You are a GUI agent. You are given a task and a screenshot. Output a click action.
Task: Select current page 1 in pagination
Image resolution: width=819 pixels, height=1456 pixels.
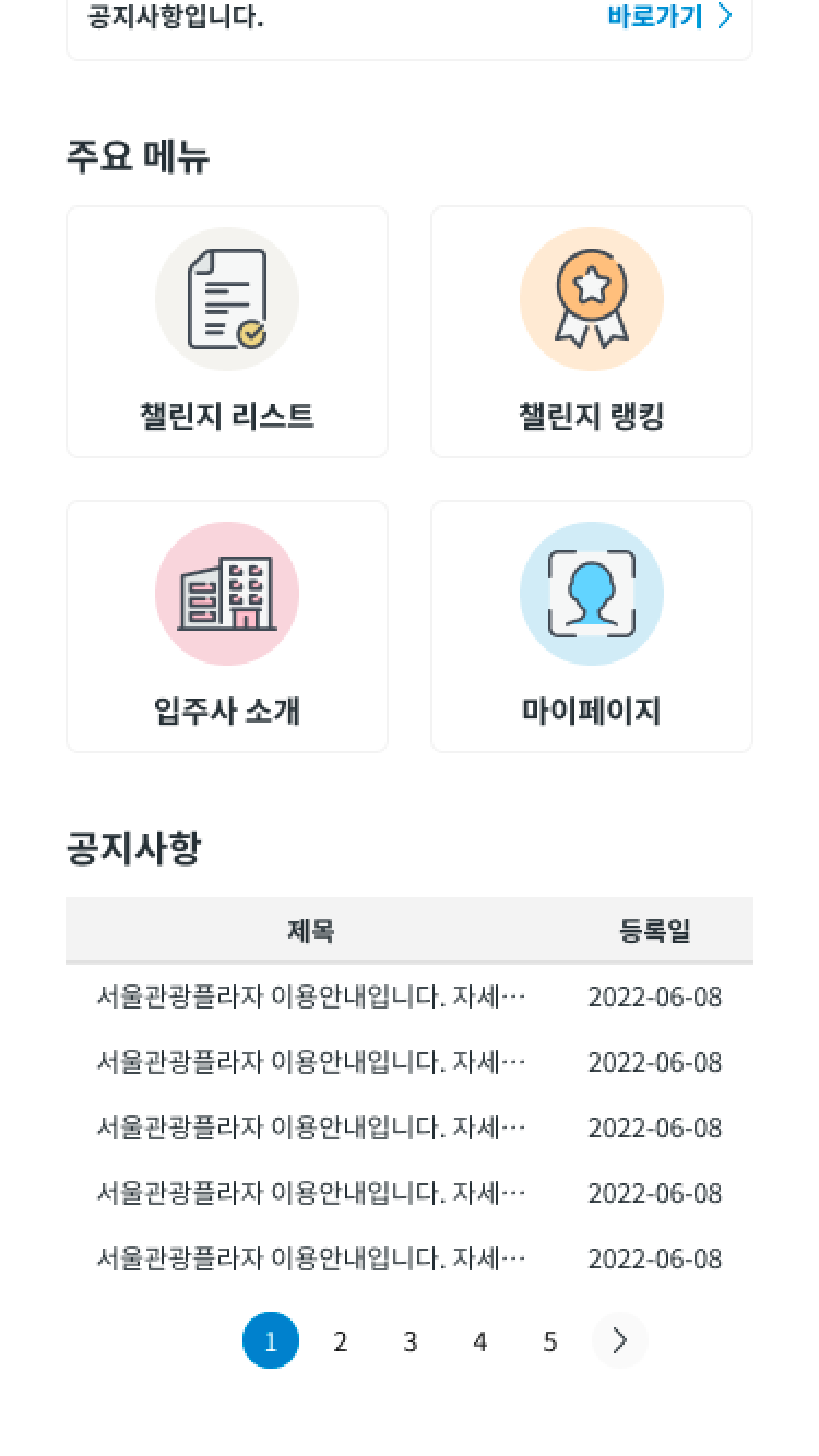click(x=270, y=1341)
